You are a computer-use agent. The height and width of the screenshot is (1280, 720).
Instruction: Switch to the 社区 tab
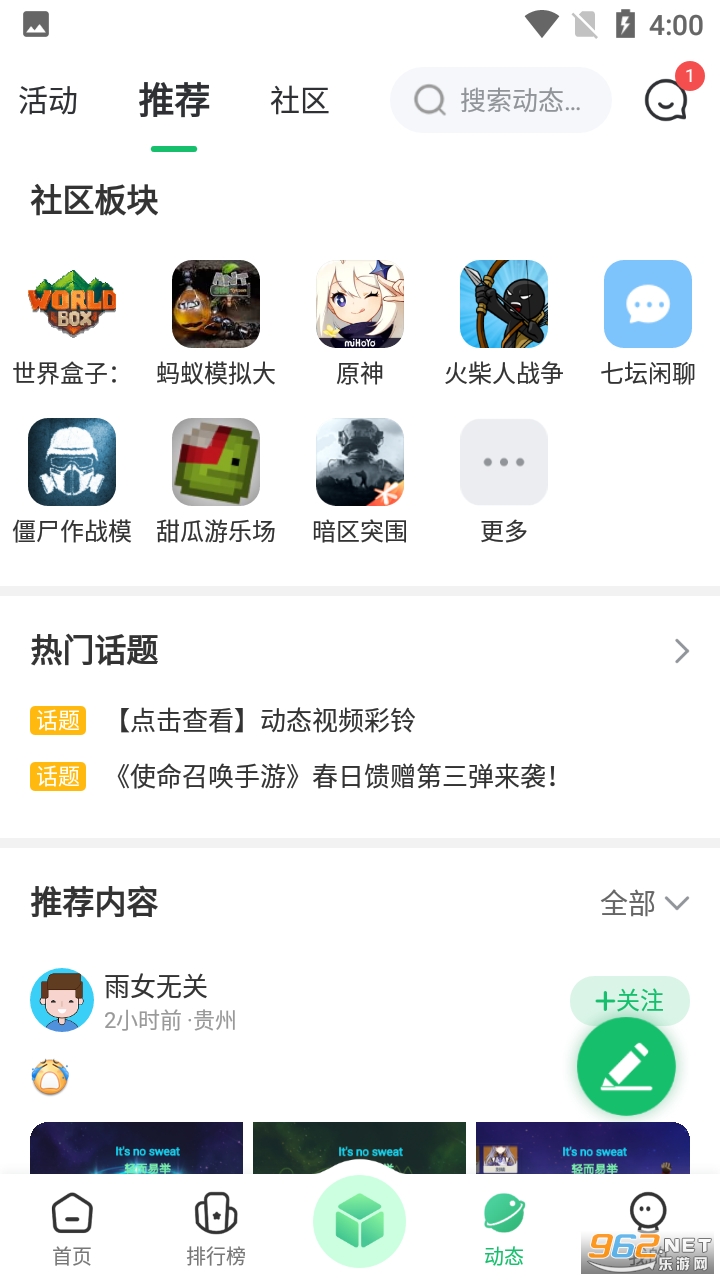pyautogui.click(x=299, y=101)
